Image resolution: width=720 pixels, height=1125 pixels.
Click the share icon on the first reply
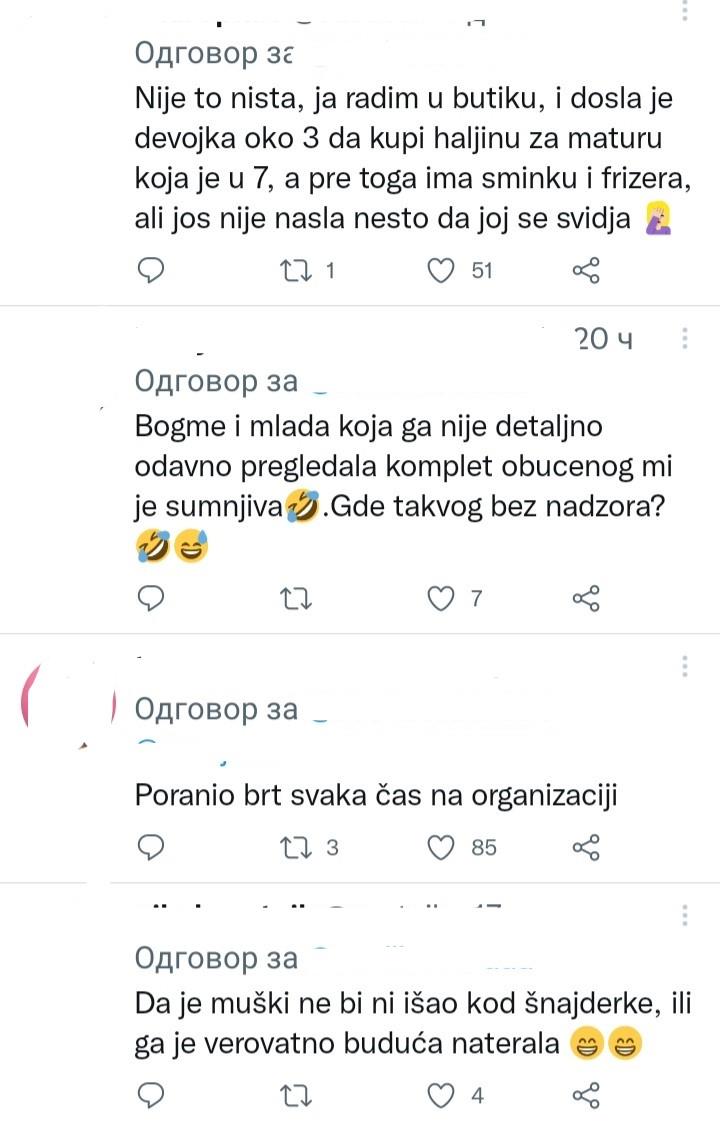pyautogui.click(x=586, y=270)
